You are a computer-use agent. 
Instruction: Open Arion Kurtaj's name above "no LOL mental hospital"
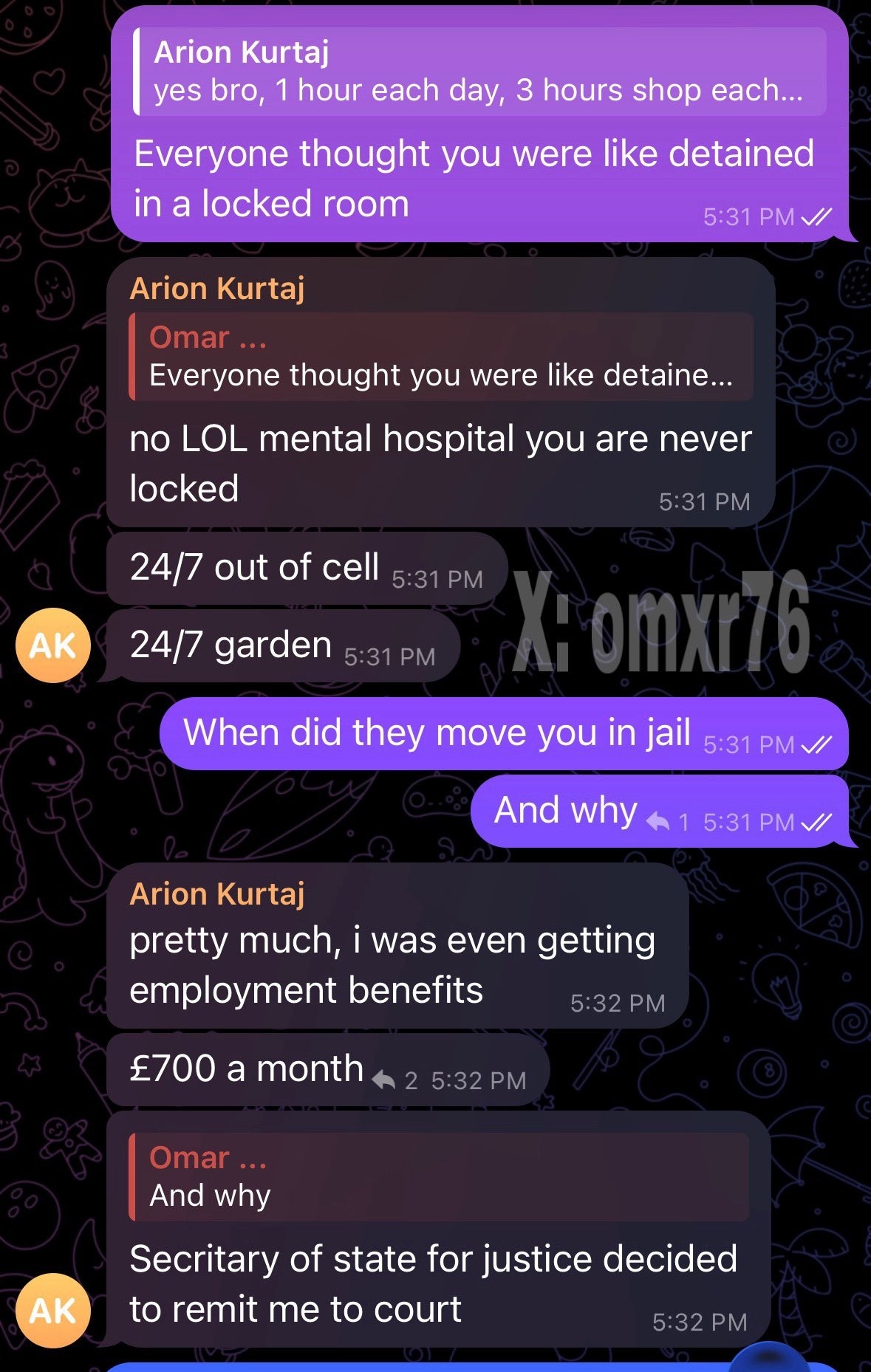pyautogui.click(x=217, y=289)
